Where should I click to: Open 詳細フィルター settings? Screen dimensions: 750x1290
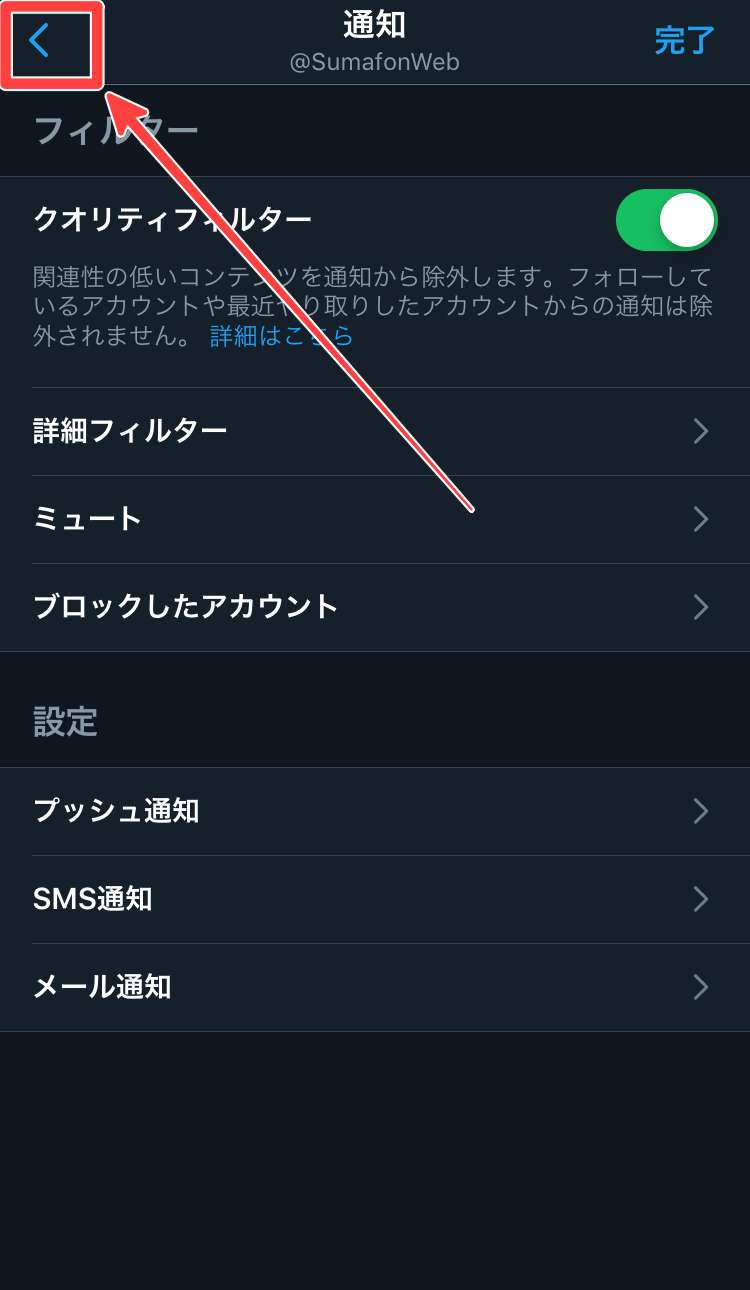[374, 431]
